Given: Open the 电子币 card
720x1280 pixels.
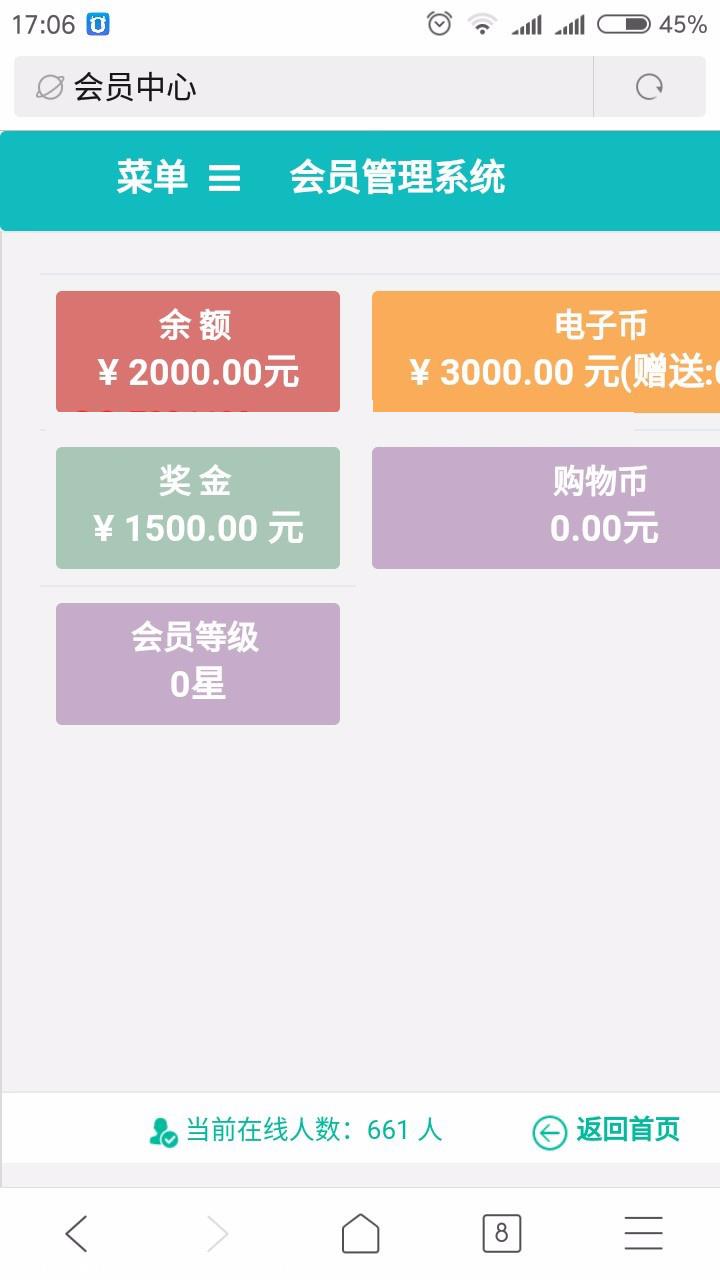Looking at the screenshot, I should click(x=546, y=351).
